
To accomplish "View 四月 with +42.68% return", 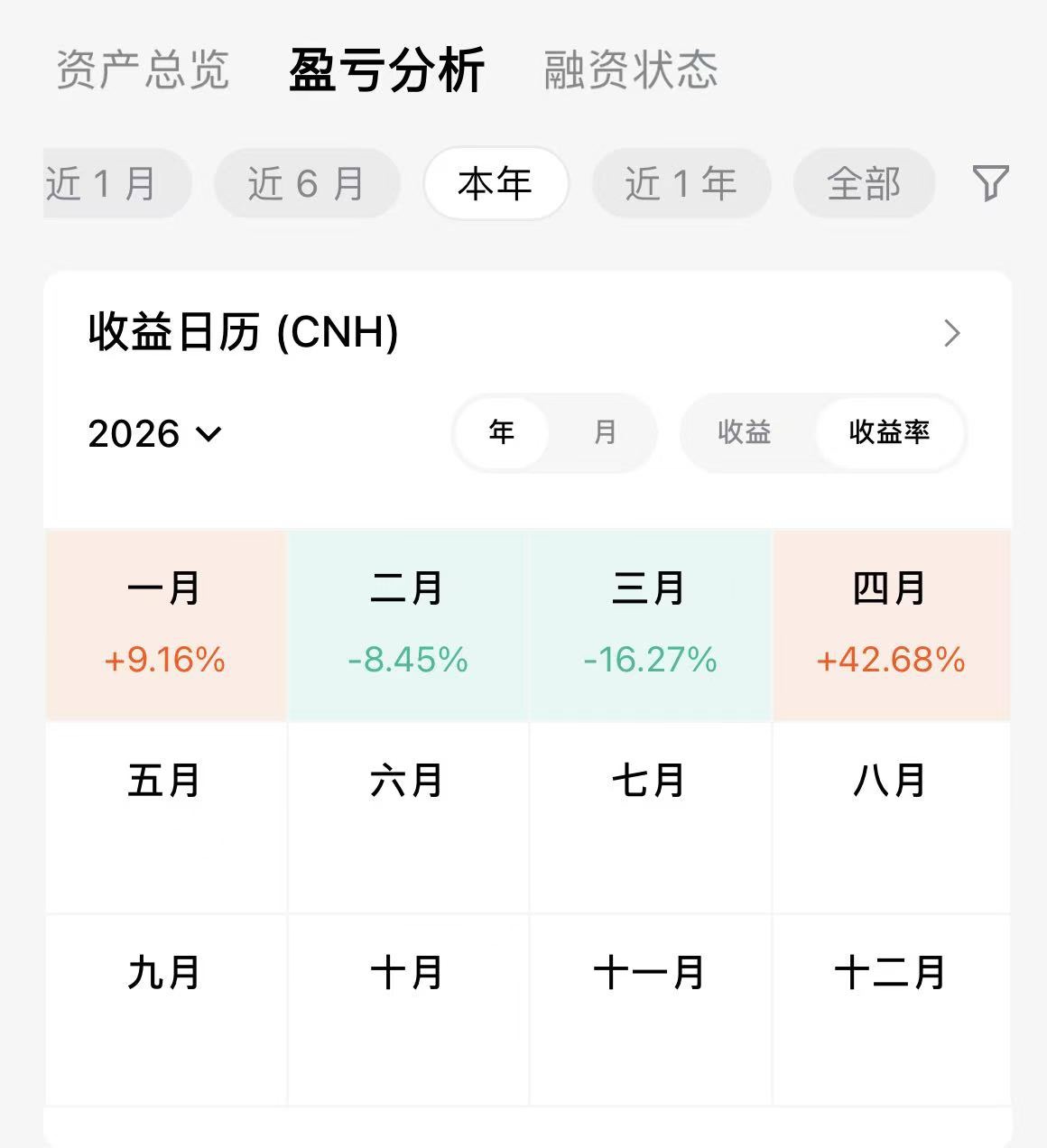I will pyautogui.click(x=891, y=625).
